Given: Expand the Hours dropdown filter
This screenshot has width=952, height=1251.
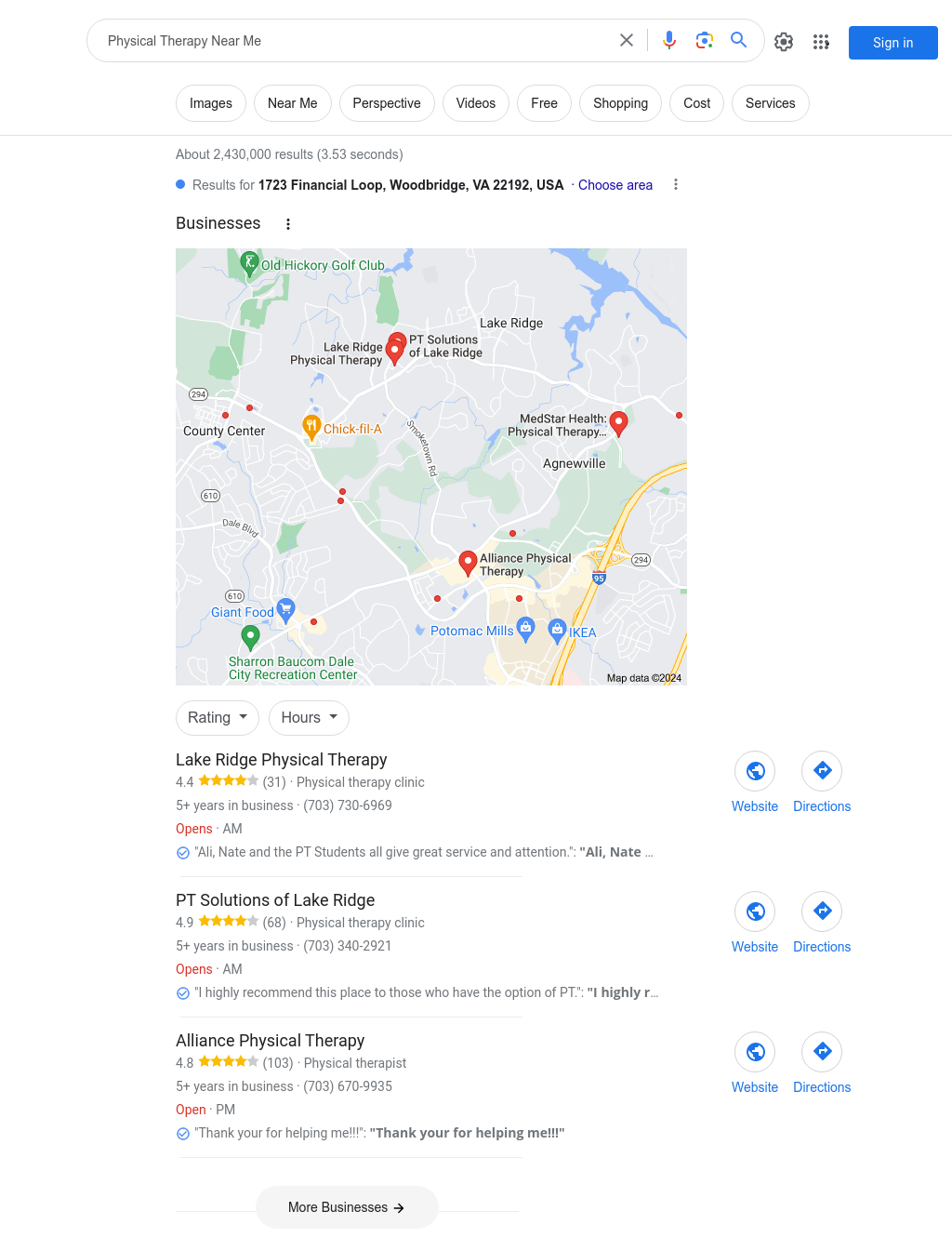Looking at the screenshot, I should 309,718.
